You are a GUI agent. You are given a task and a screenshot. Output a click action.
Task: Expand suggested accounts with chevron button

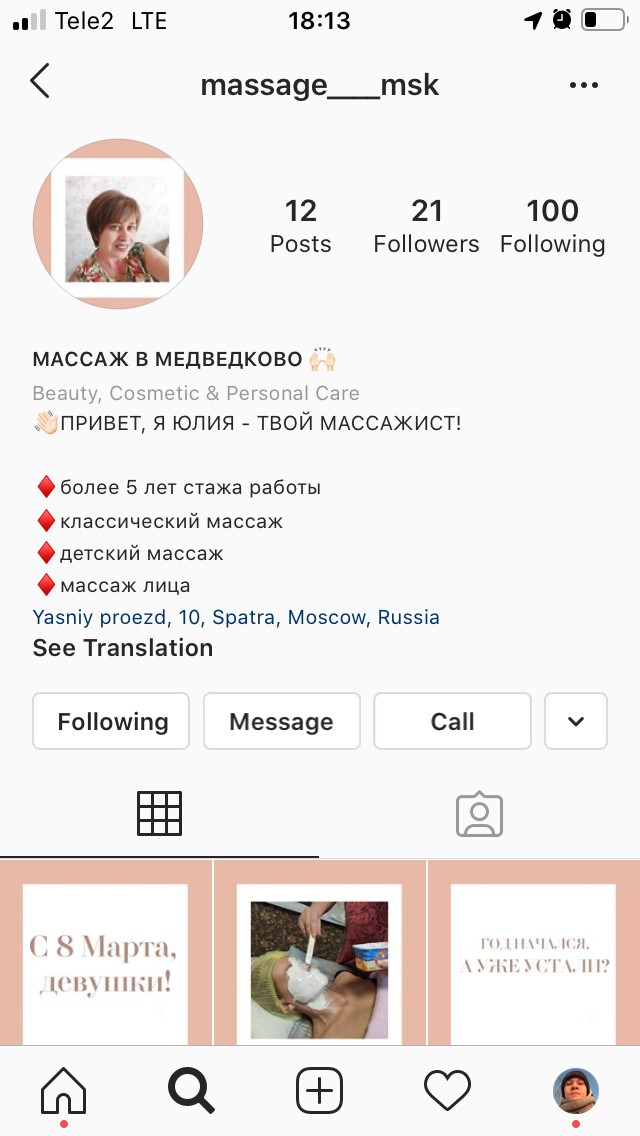click(576, 721)
